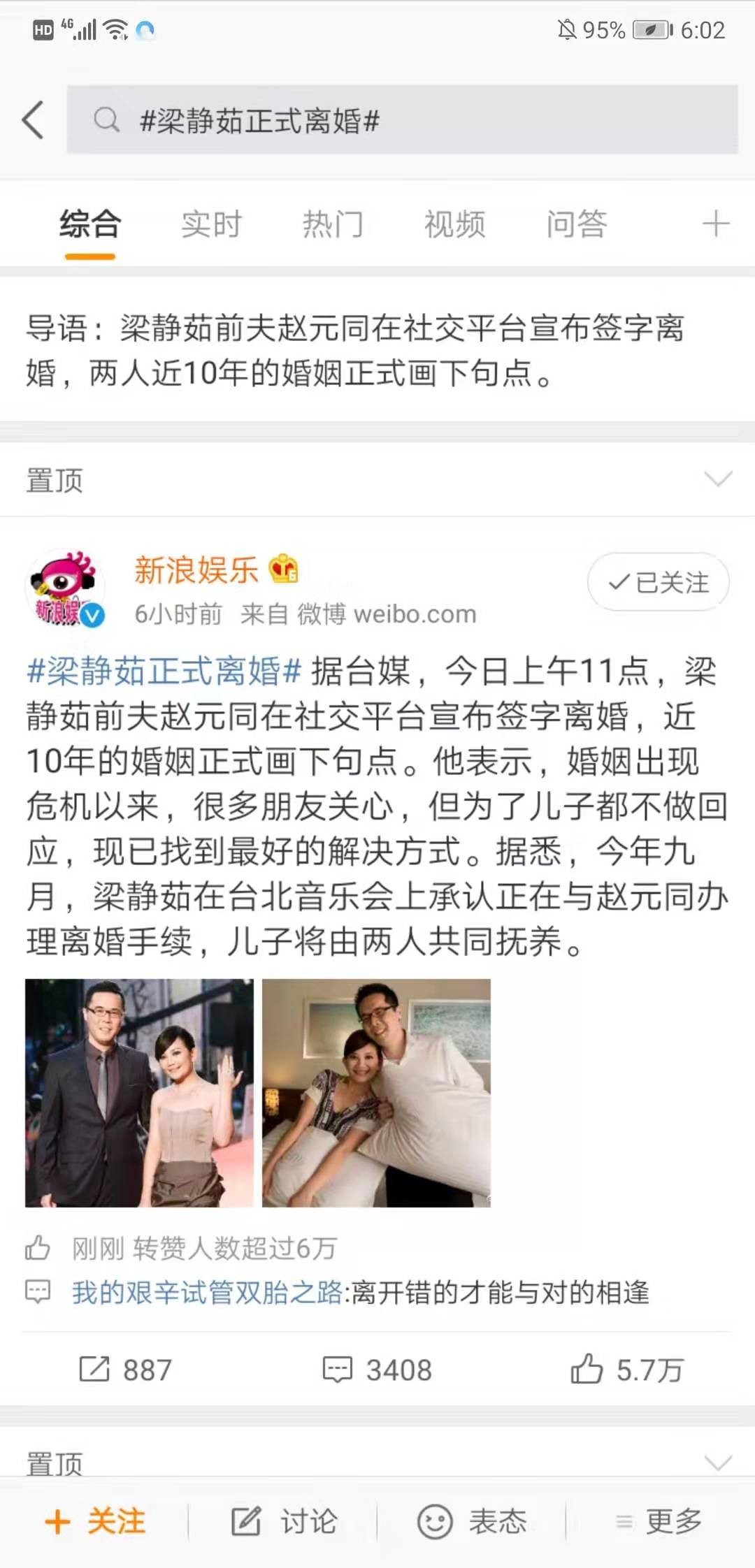
Task: View the pillow photo in the post
Action: point(376,1093)
